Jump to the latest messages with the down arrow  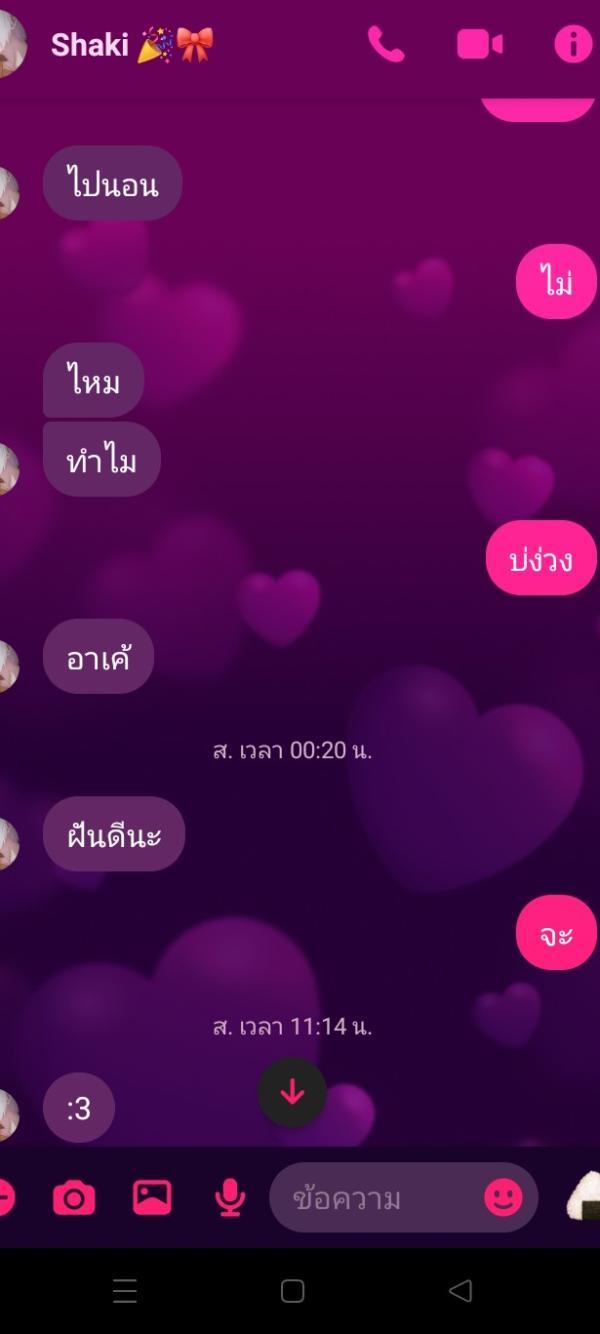click(x=292, y=1093)
